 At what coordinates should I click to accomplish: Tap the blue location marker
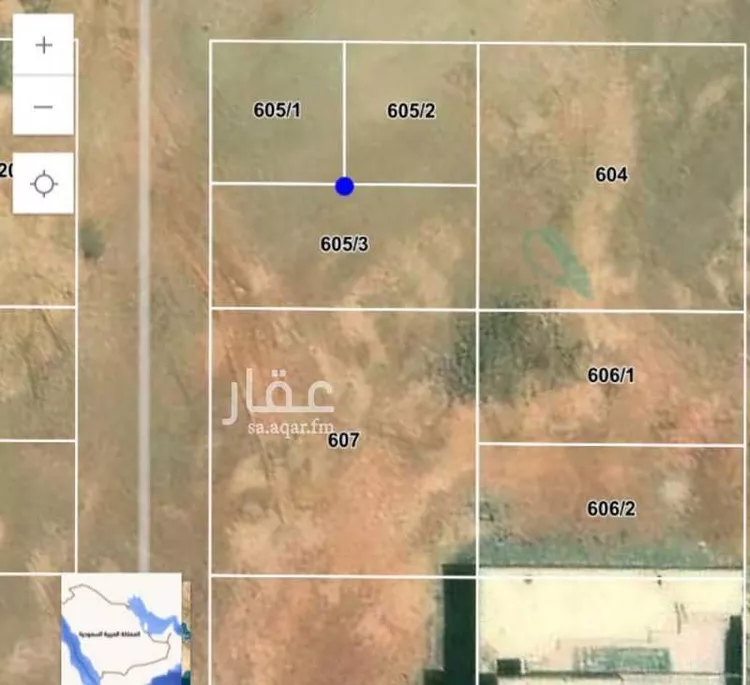[x=344, y=186]
